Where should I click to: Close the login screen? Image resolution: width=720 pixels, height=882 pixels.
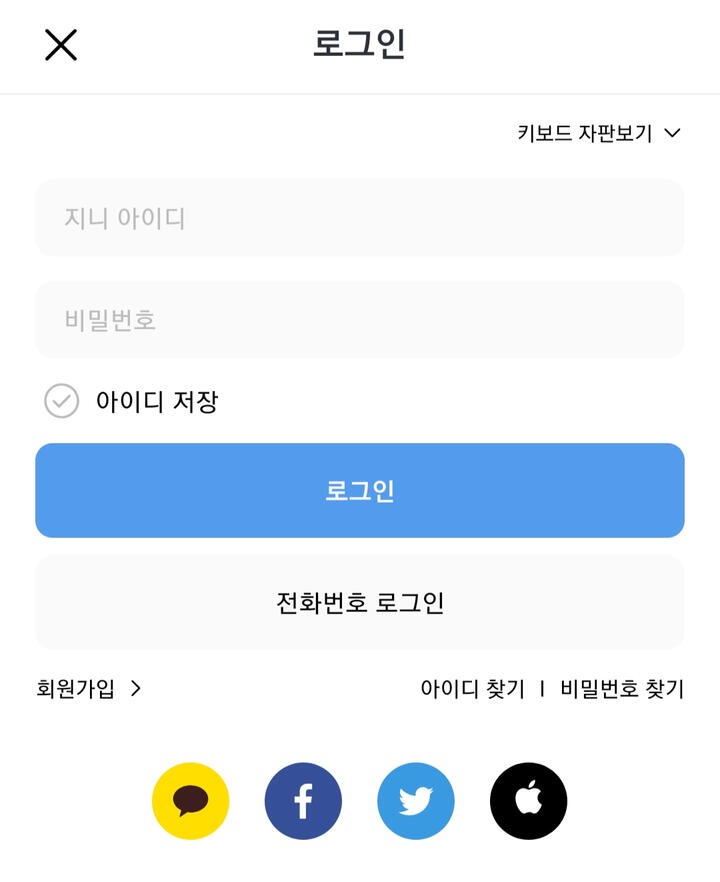[61, 45]
